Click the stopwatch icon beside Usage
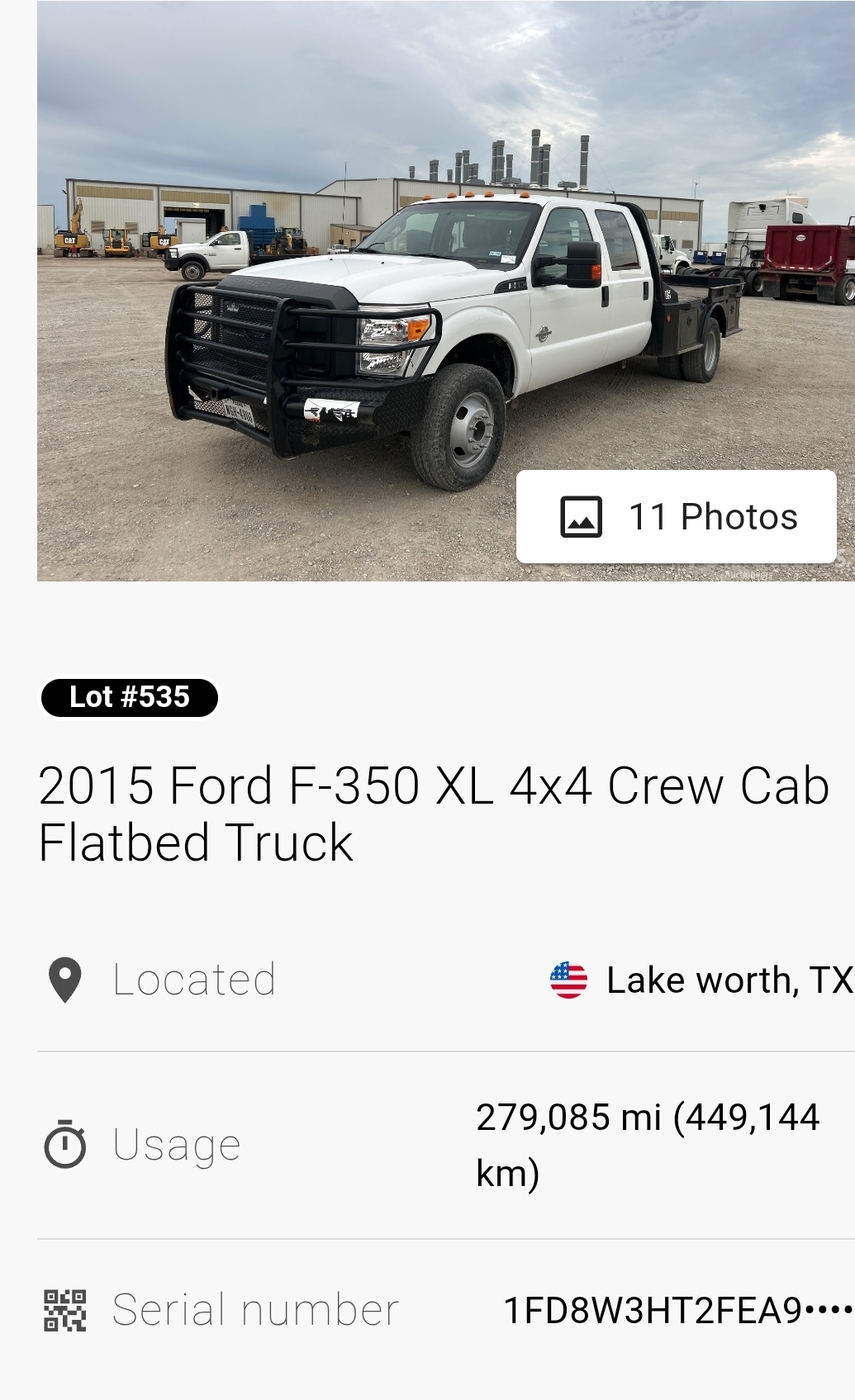The width and height of the screenshot is (855, 1400). pos(65,1143)
